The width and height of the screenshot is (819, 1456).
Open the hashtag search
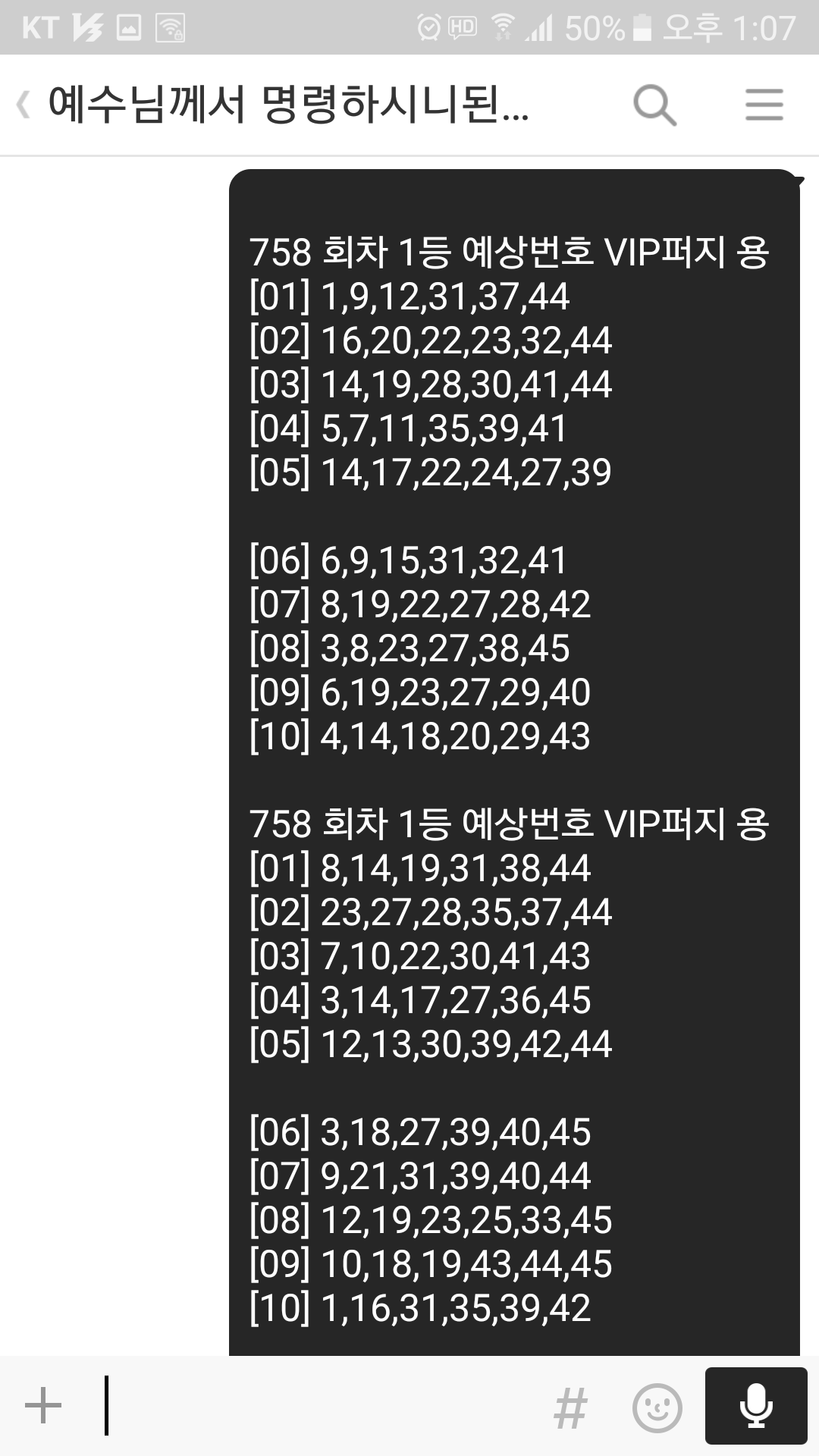(x=570, y=1408)
